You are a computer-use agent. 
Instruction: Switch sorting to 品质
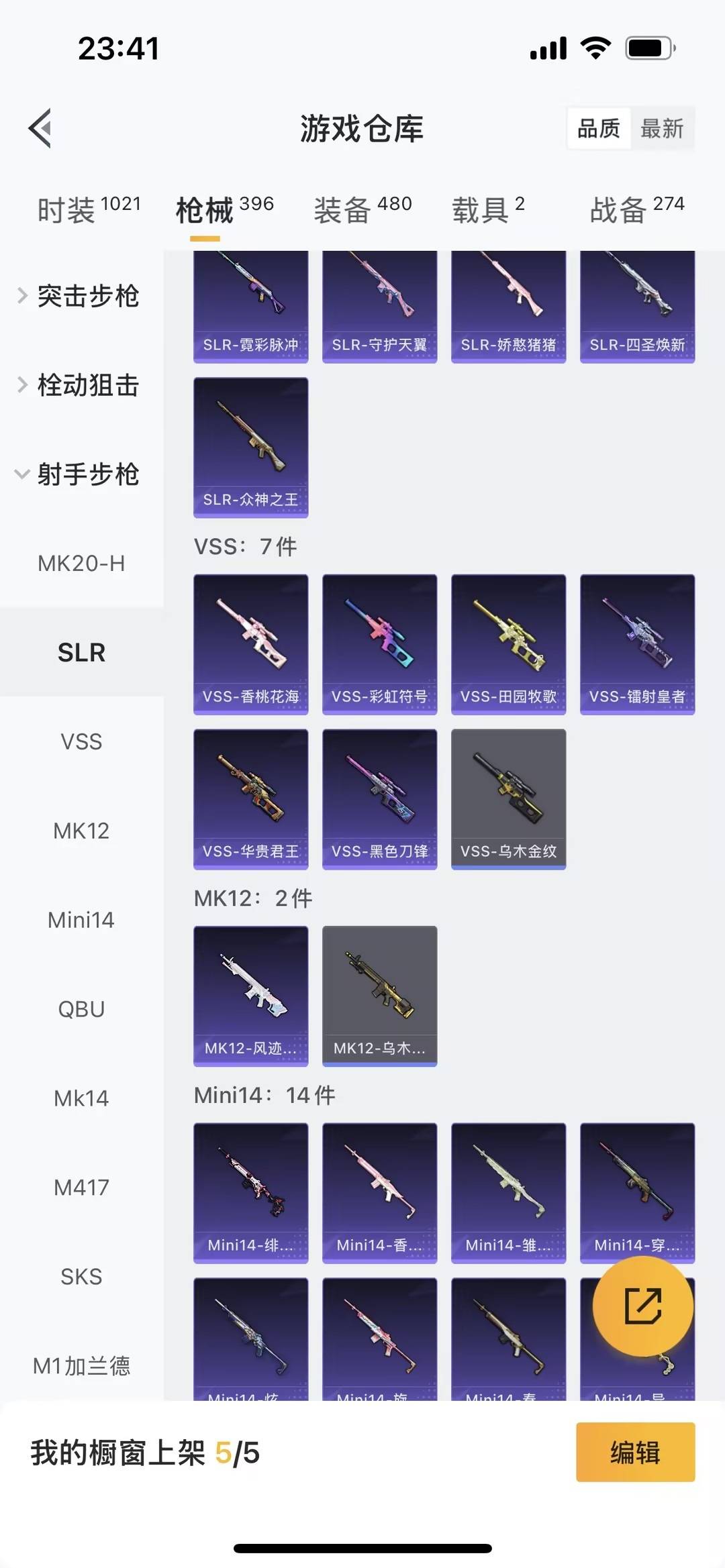[599, 128]
